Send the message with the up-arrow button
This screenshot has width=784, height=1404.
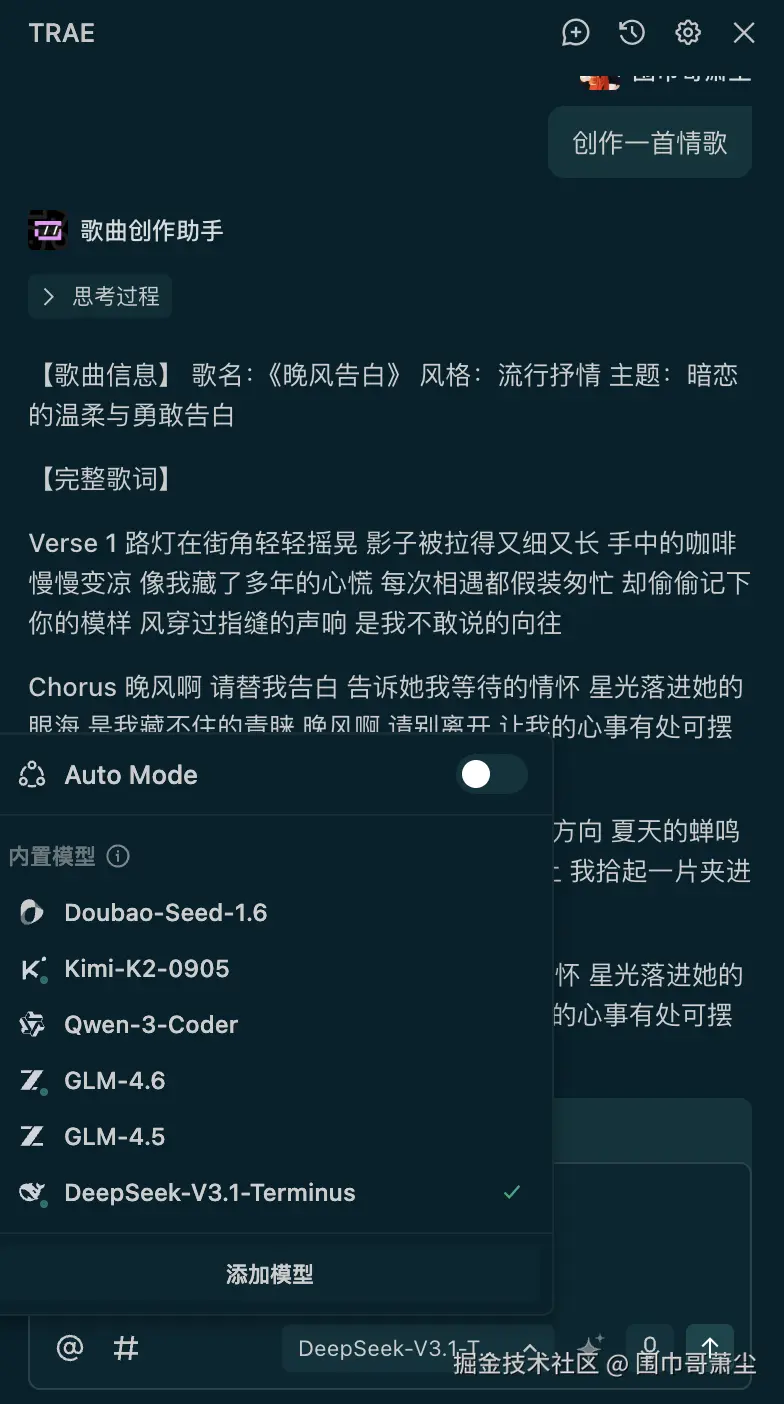[710, 1345]
